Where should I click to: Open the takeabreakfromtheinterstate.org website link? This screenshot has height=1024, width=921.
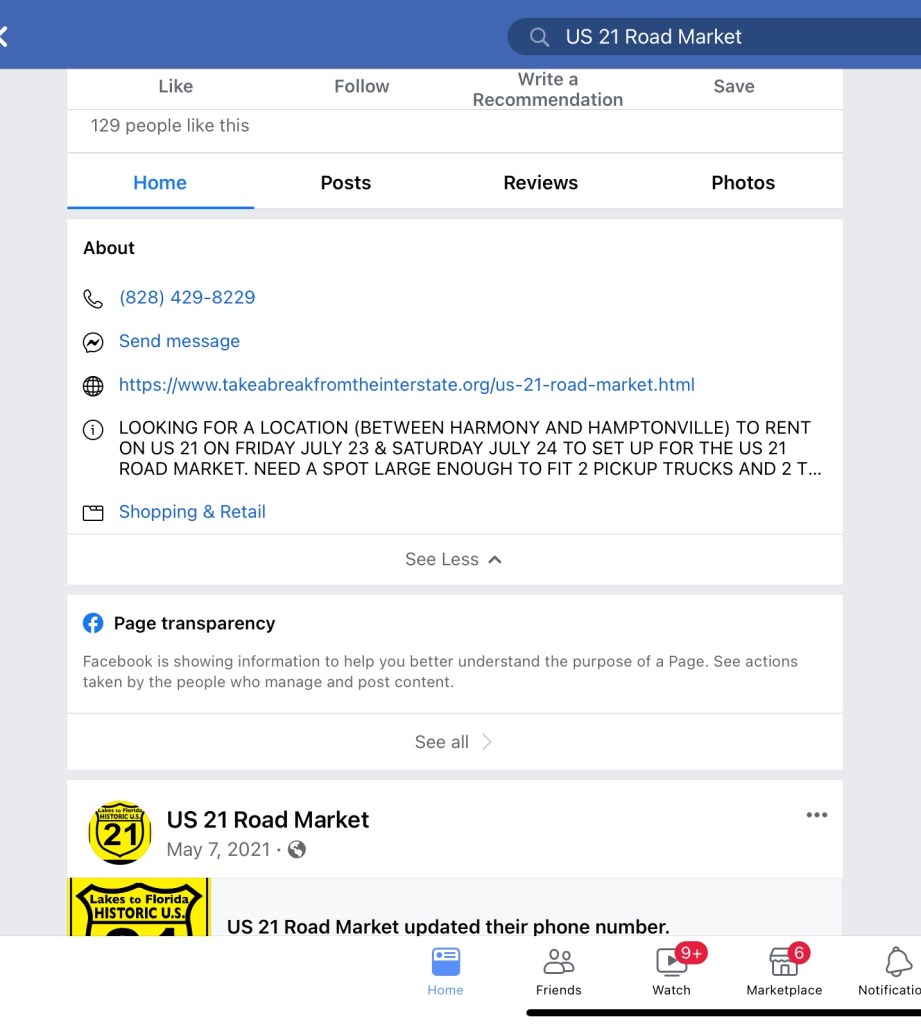(x=406, y=385)
